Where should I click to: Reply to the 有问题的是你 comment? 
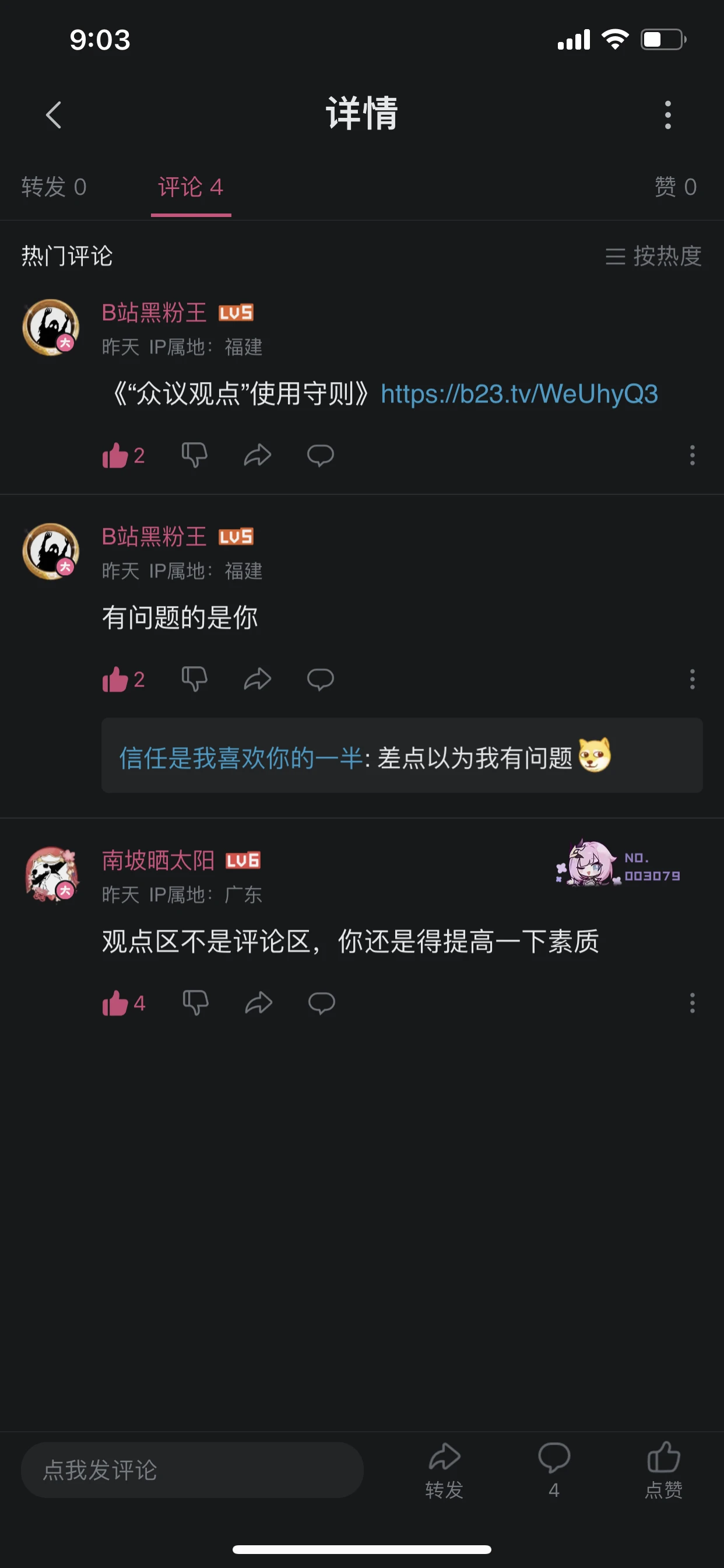(x=320, y=678)
